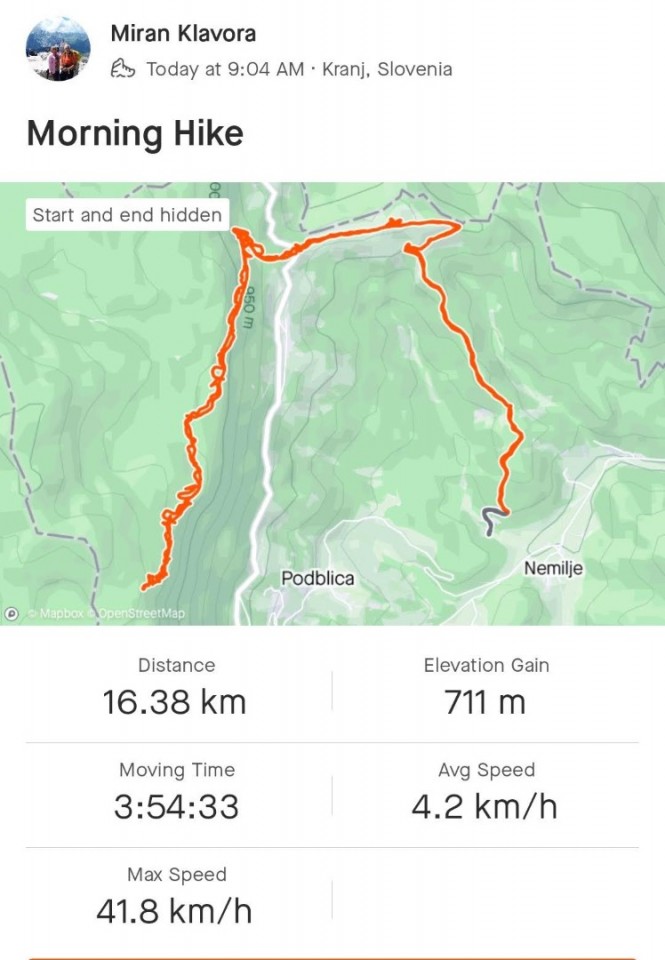Tap the Mapbox info icon on map
The width and height of the screenshot is (665, 960).
pyautogui.click(x=12, y=613)
